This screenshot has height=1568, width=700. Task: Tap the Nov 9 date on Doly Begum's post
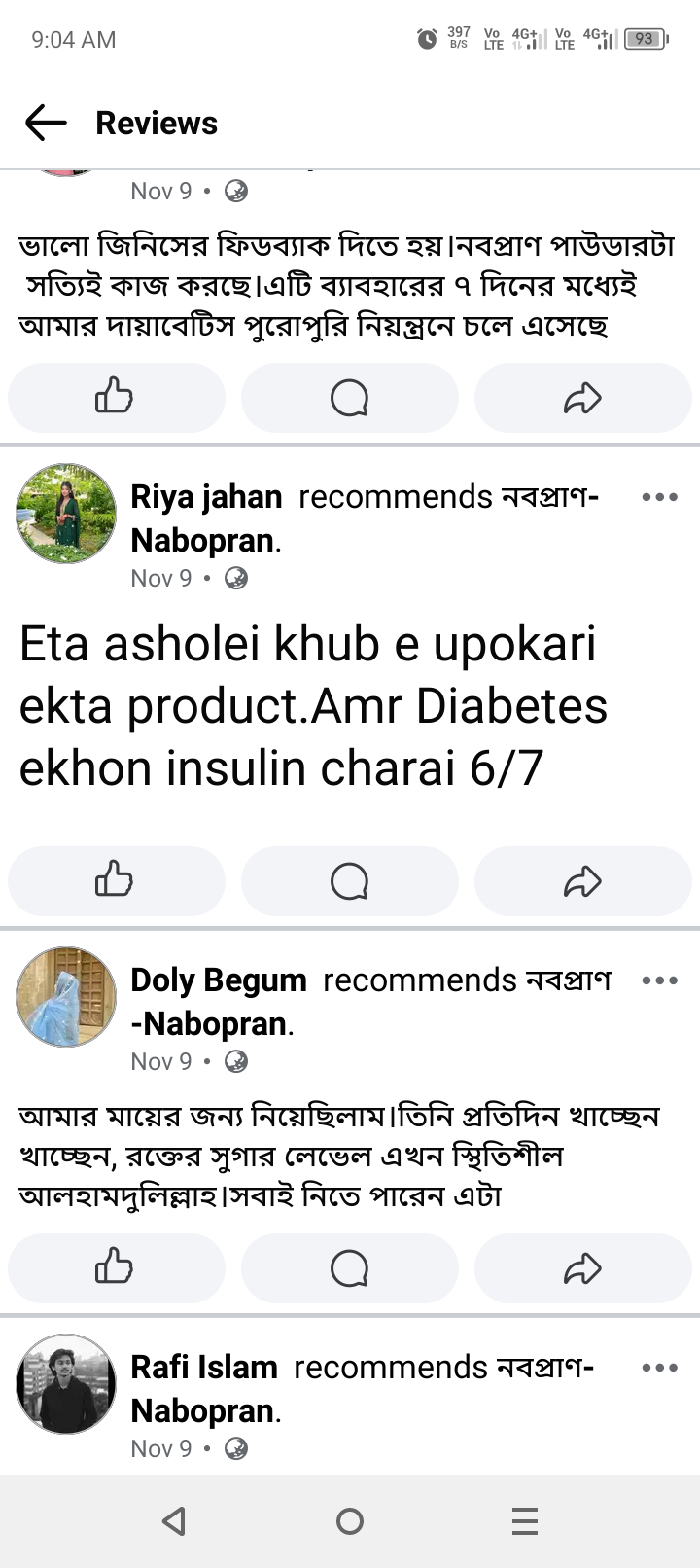158,1061
